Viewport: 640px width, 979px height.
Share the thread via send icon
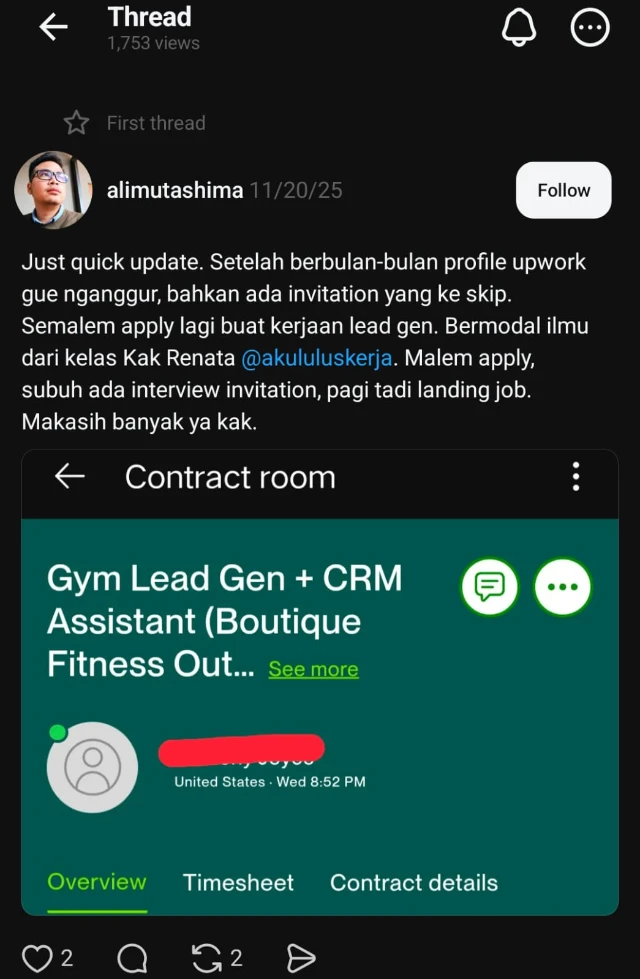point(301,959)
